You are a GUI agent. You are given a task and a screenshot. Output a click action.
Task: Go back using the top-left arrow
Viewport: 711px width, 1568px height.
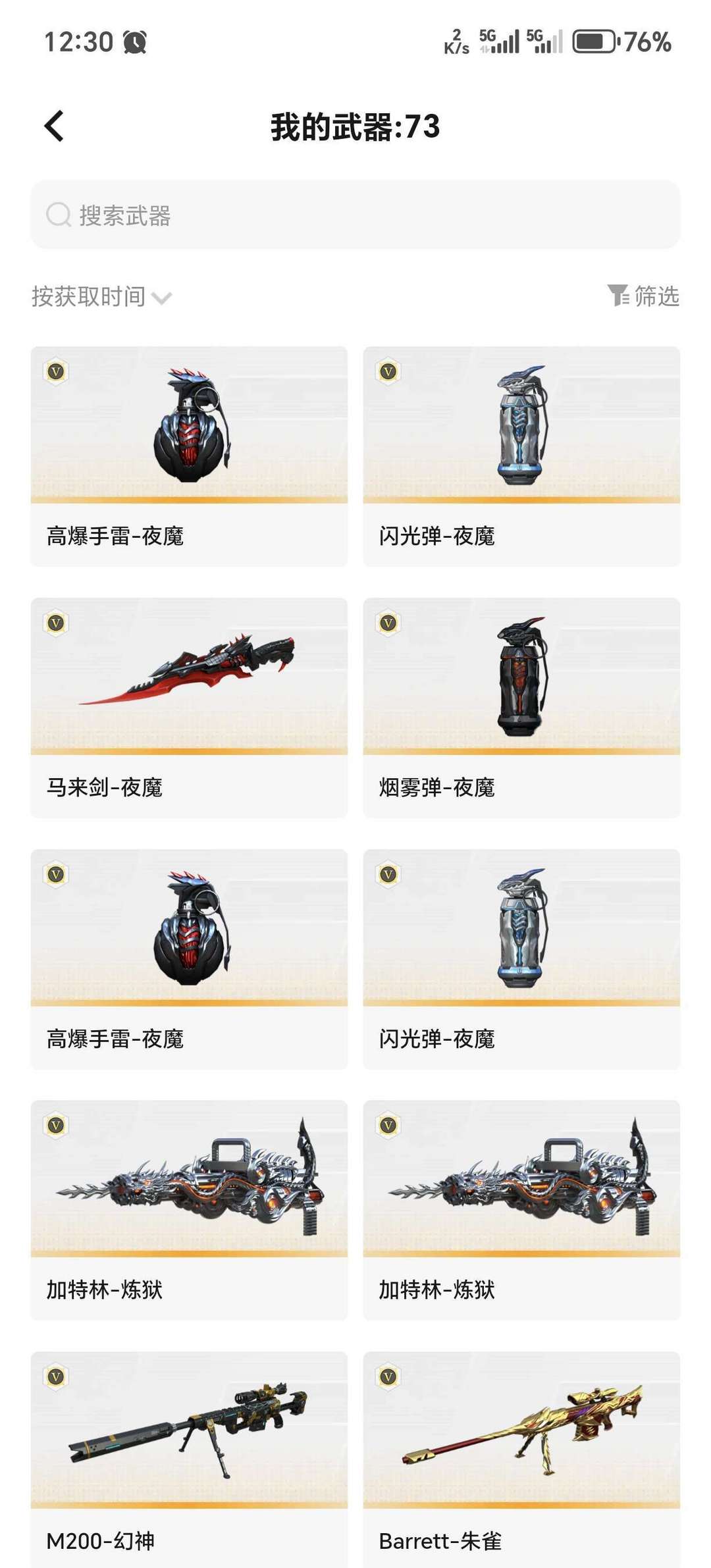pyautogui.click(x=55, y=126)
